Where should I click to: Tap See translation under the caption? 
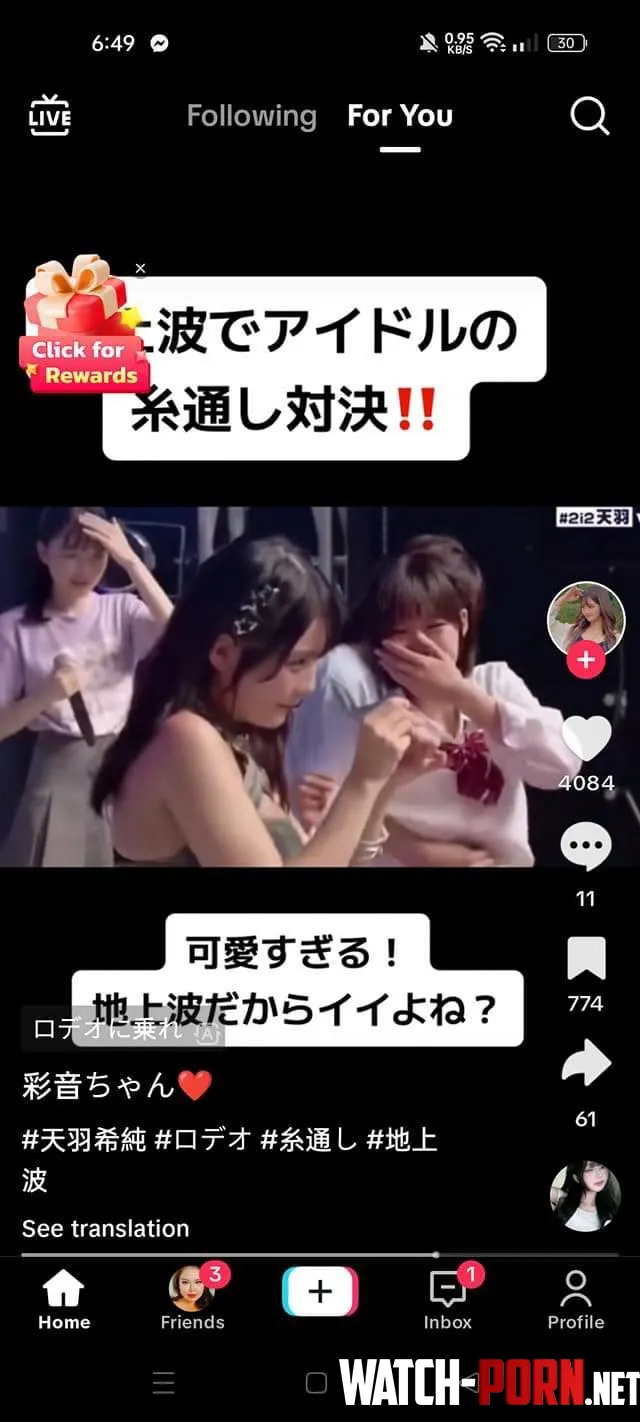pyautogui.click(x=105, y=1228)
